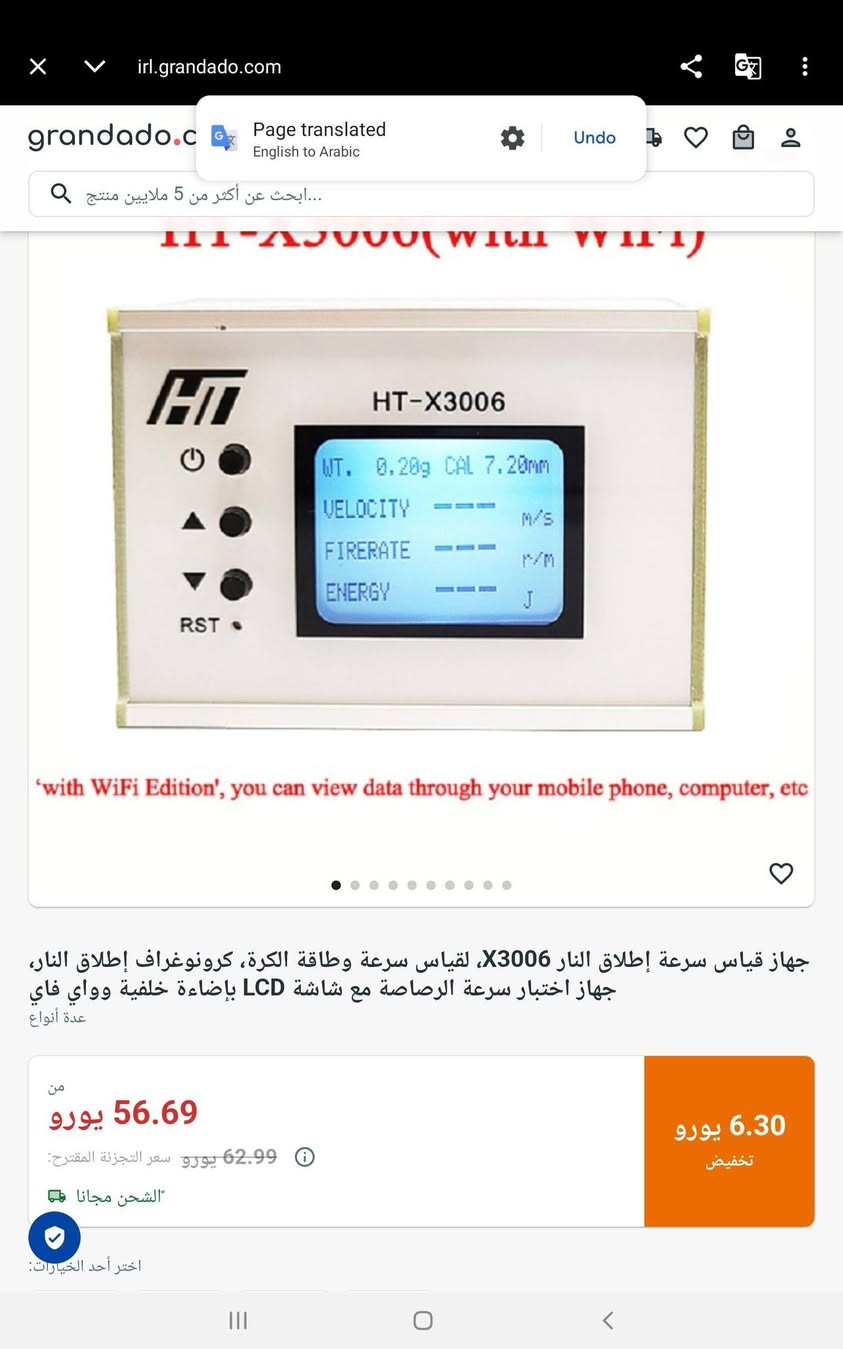Open the user account icon
This screenshot has width=843, height=1349.
click(790, 137)
